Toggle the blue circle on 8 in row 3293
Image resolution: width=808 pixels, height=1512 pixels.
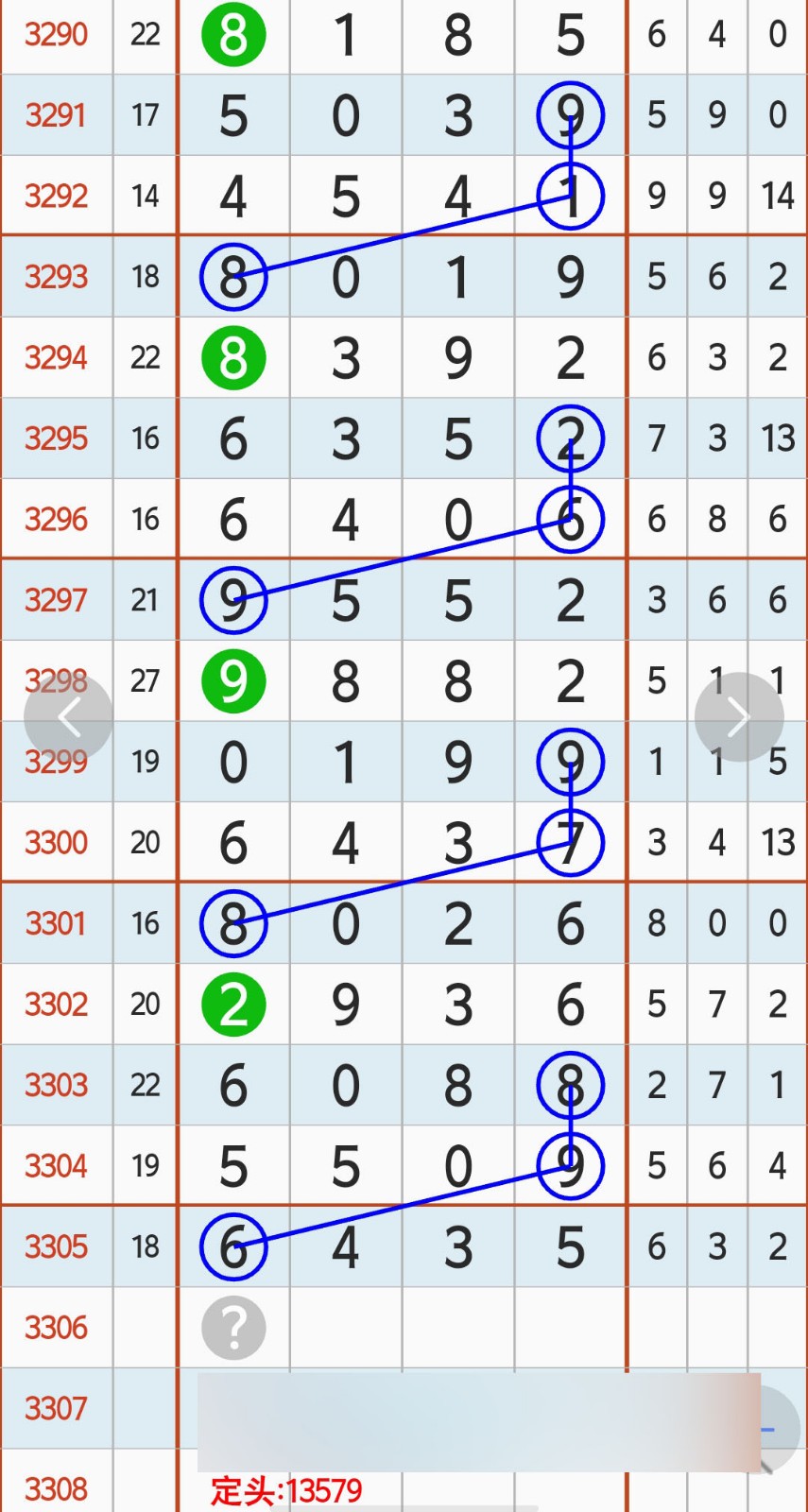233,277
